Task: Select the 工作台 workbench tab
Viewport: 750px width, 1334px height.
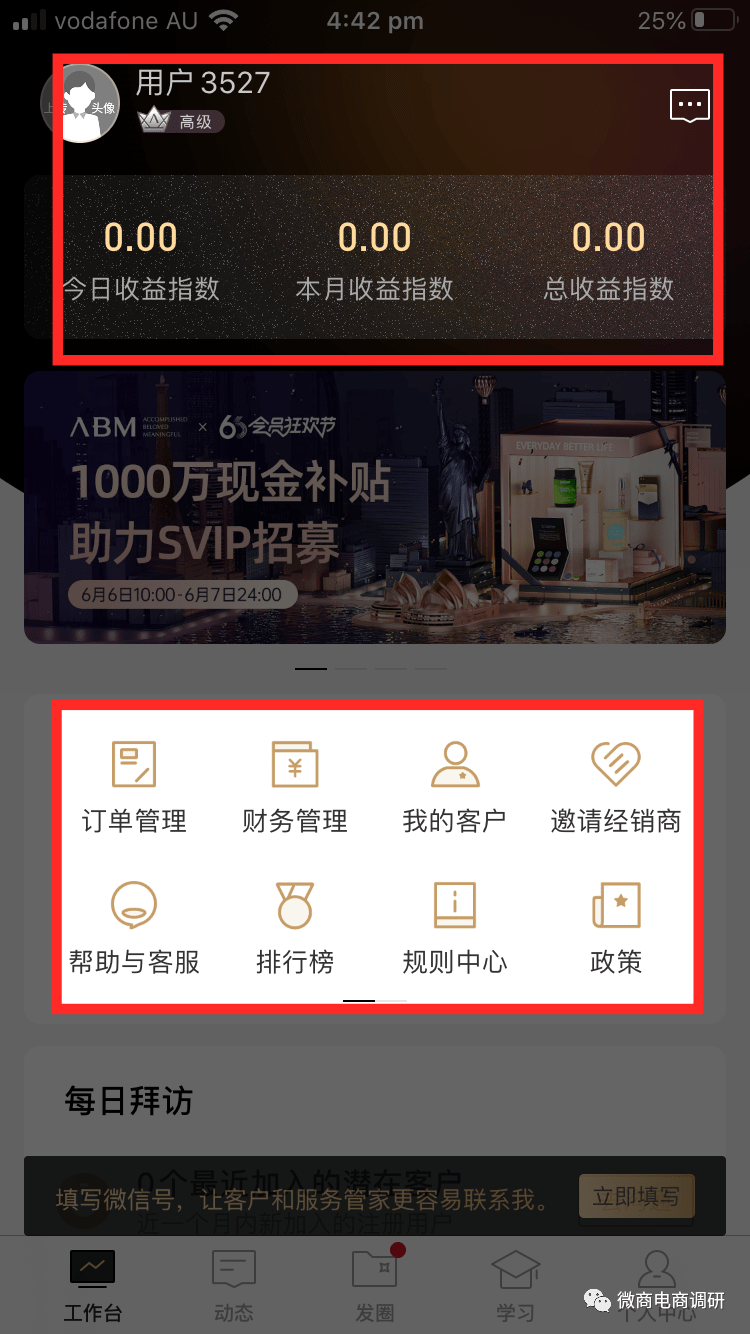Action: click(93, 1285)
